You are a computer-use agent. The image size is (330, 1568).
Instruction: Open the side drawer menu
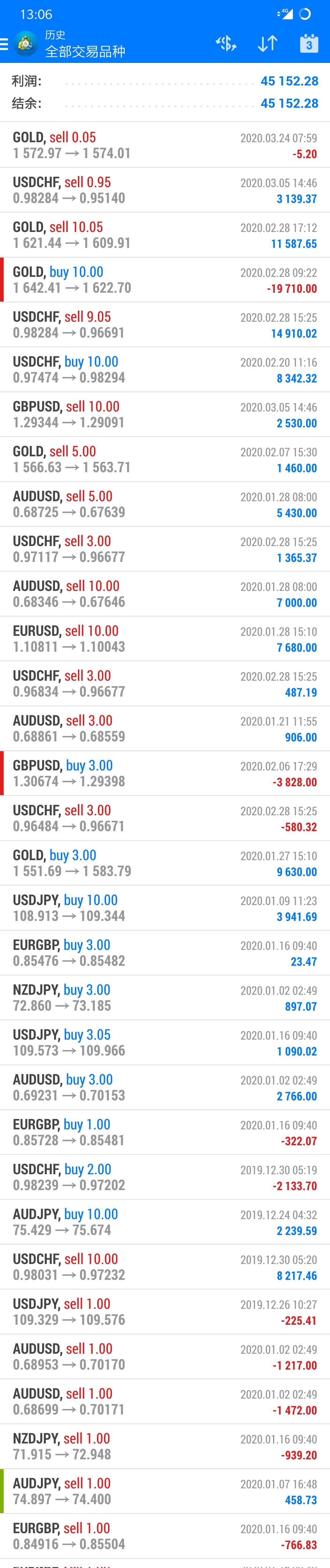(5, 44)
